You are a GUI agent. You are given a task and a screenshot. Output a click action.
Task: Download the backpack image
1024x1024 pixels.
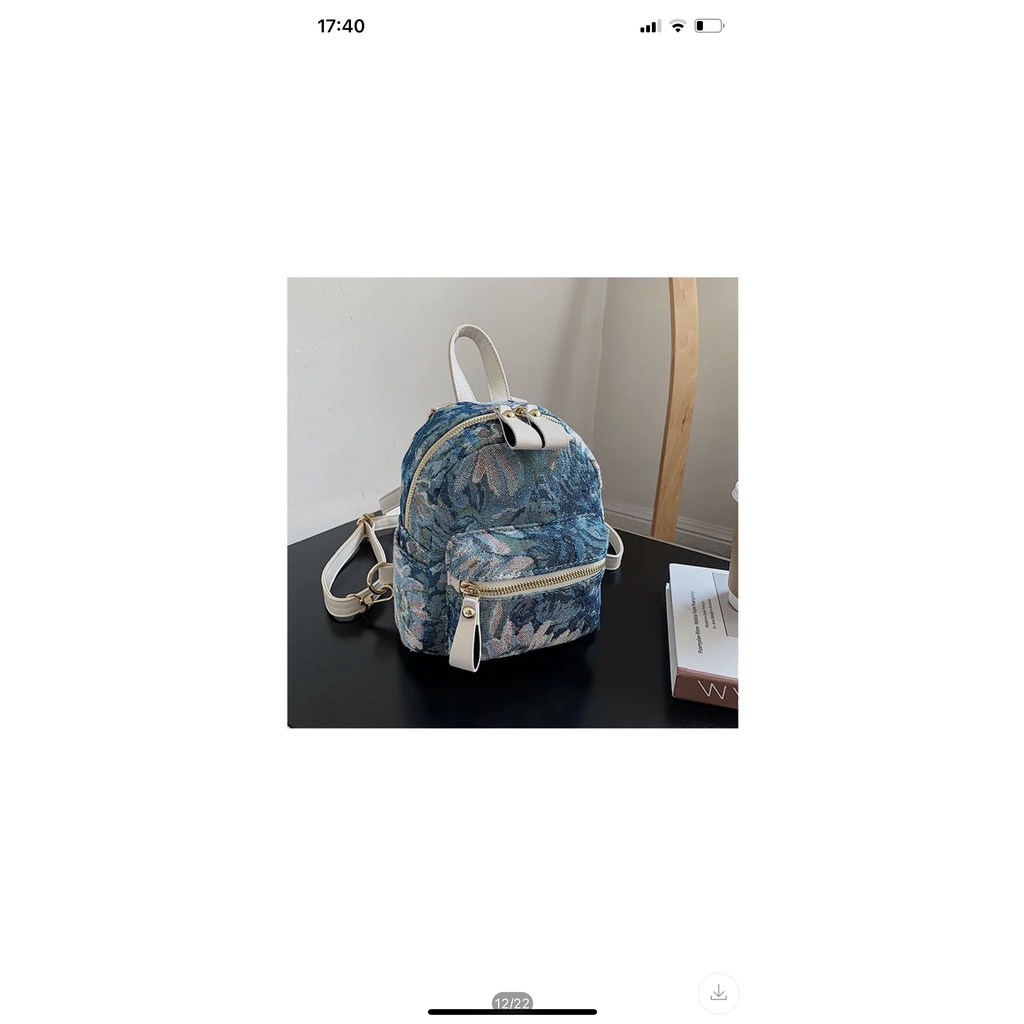[x=718, y=993]
